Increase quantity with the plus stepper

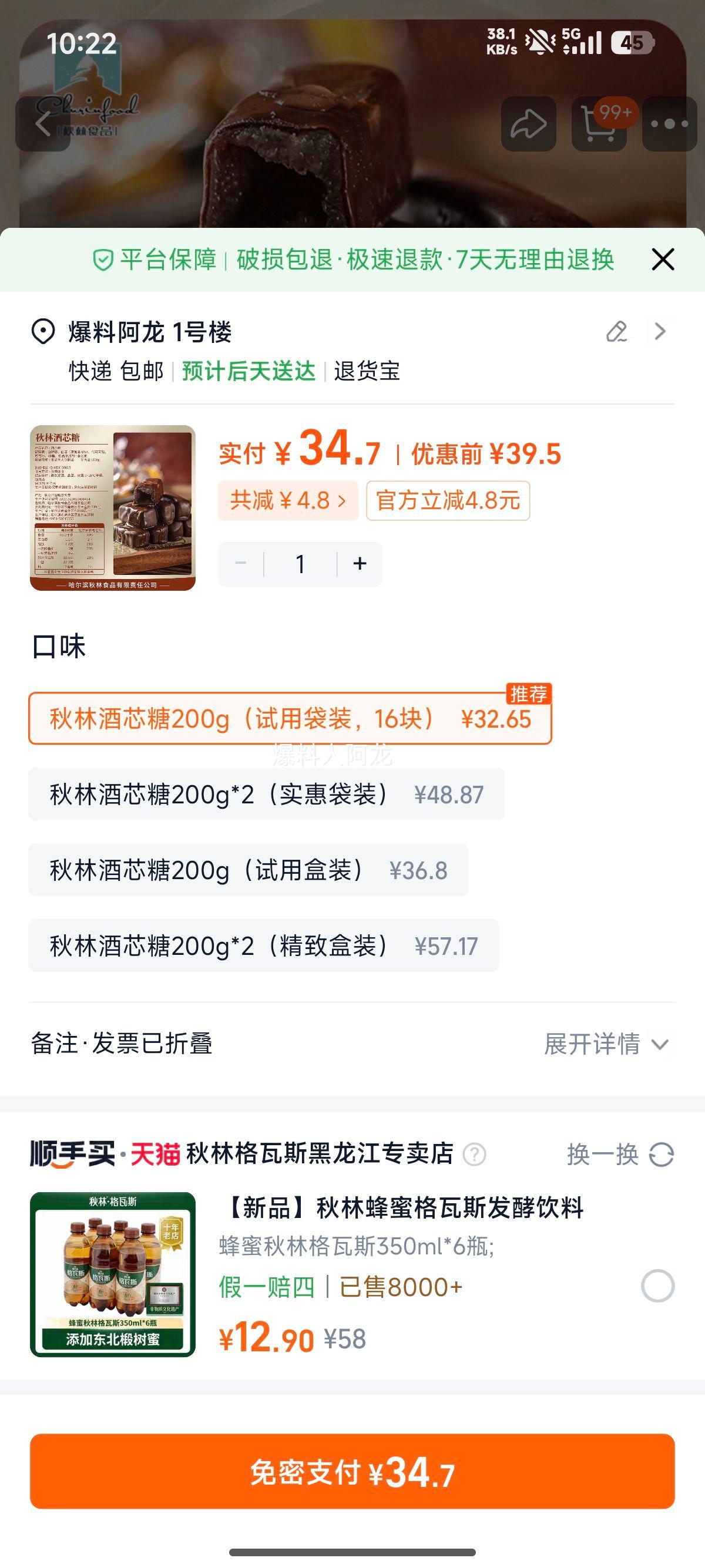point(358,563)
